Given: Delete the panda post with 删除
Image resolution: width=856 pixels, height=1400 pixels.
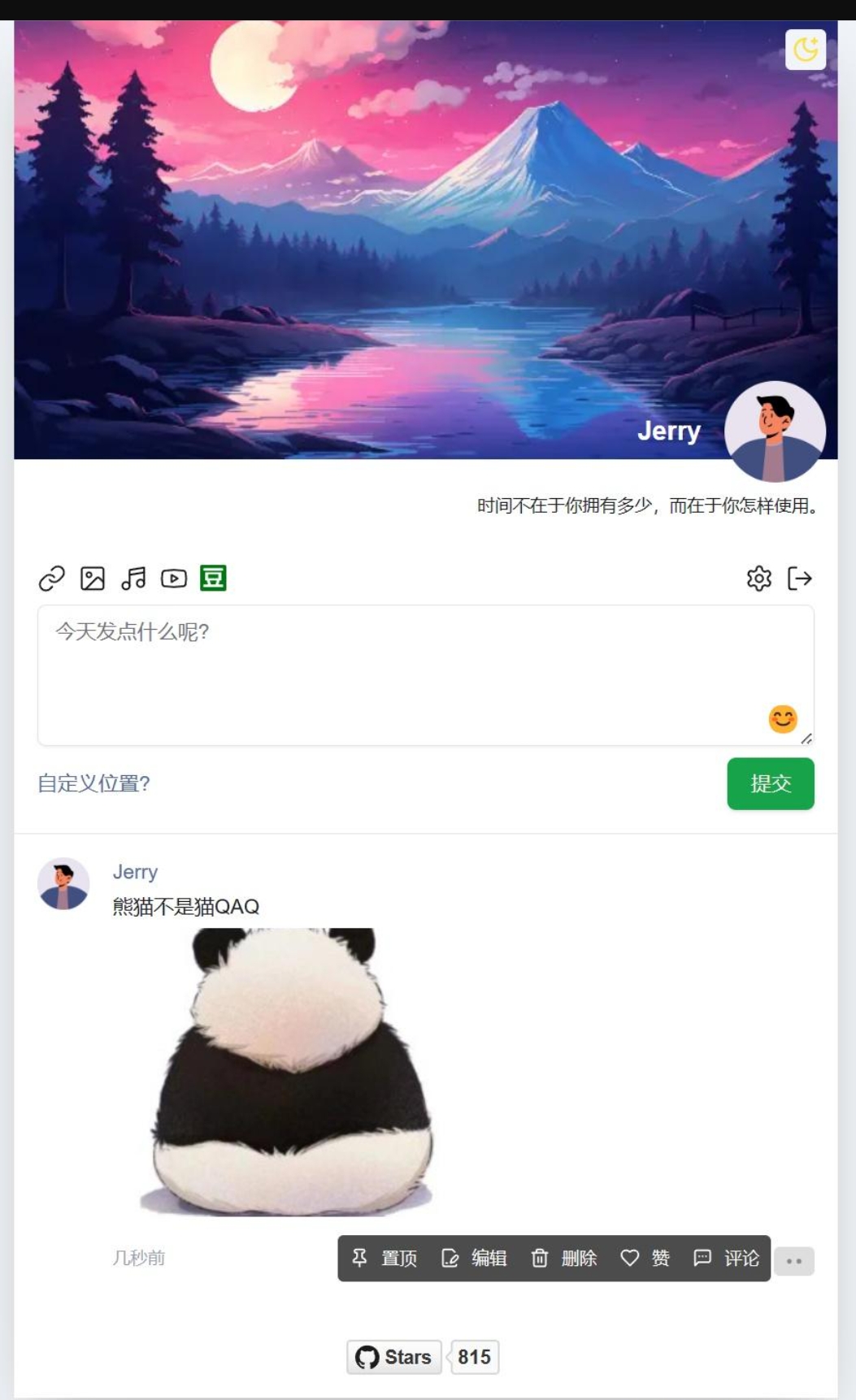Looking at the screenshot, I should pyautogui.click(x=564, y=1259).
